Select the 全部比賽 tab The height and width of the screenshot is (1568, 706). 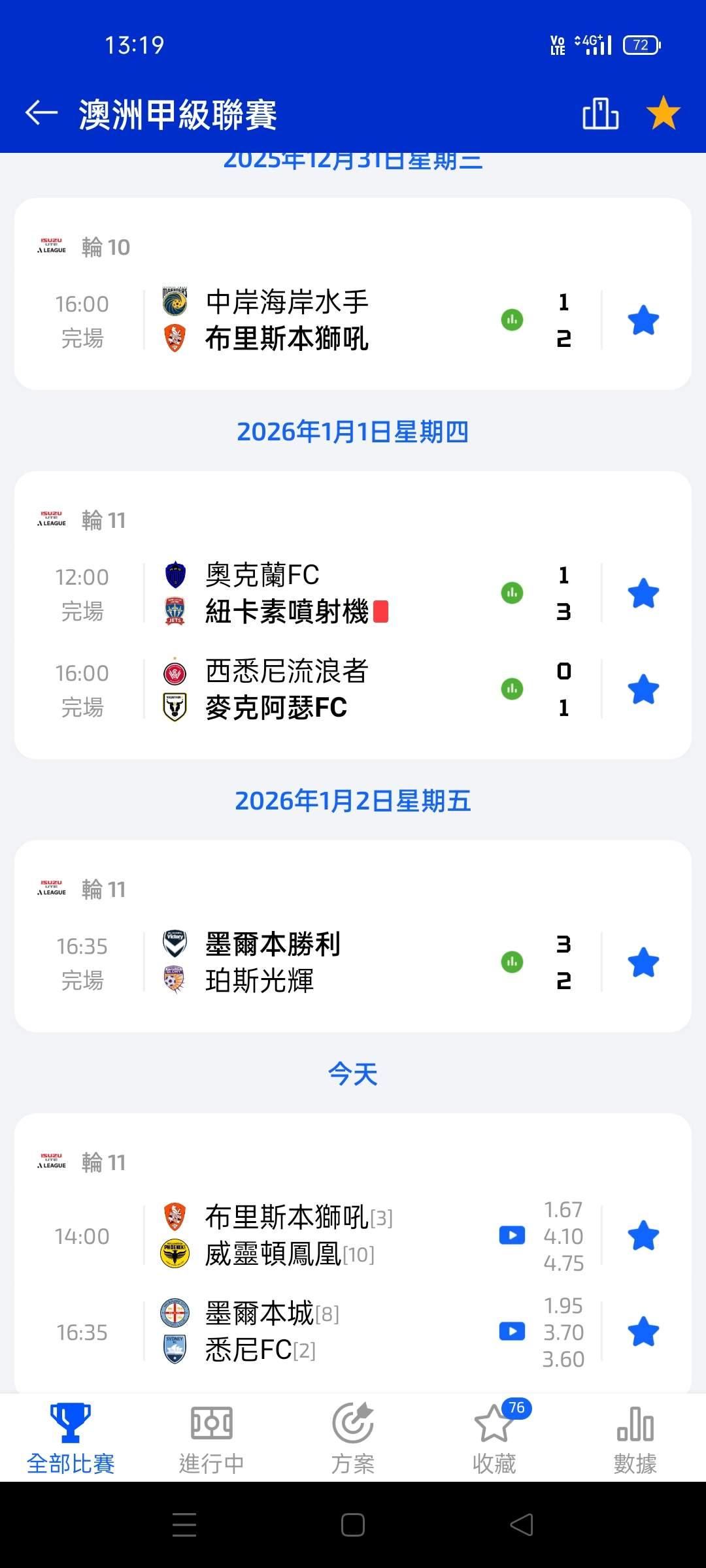pos(71,1440)
